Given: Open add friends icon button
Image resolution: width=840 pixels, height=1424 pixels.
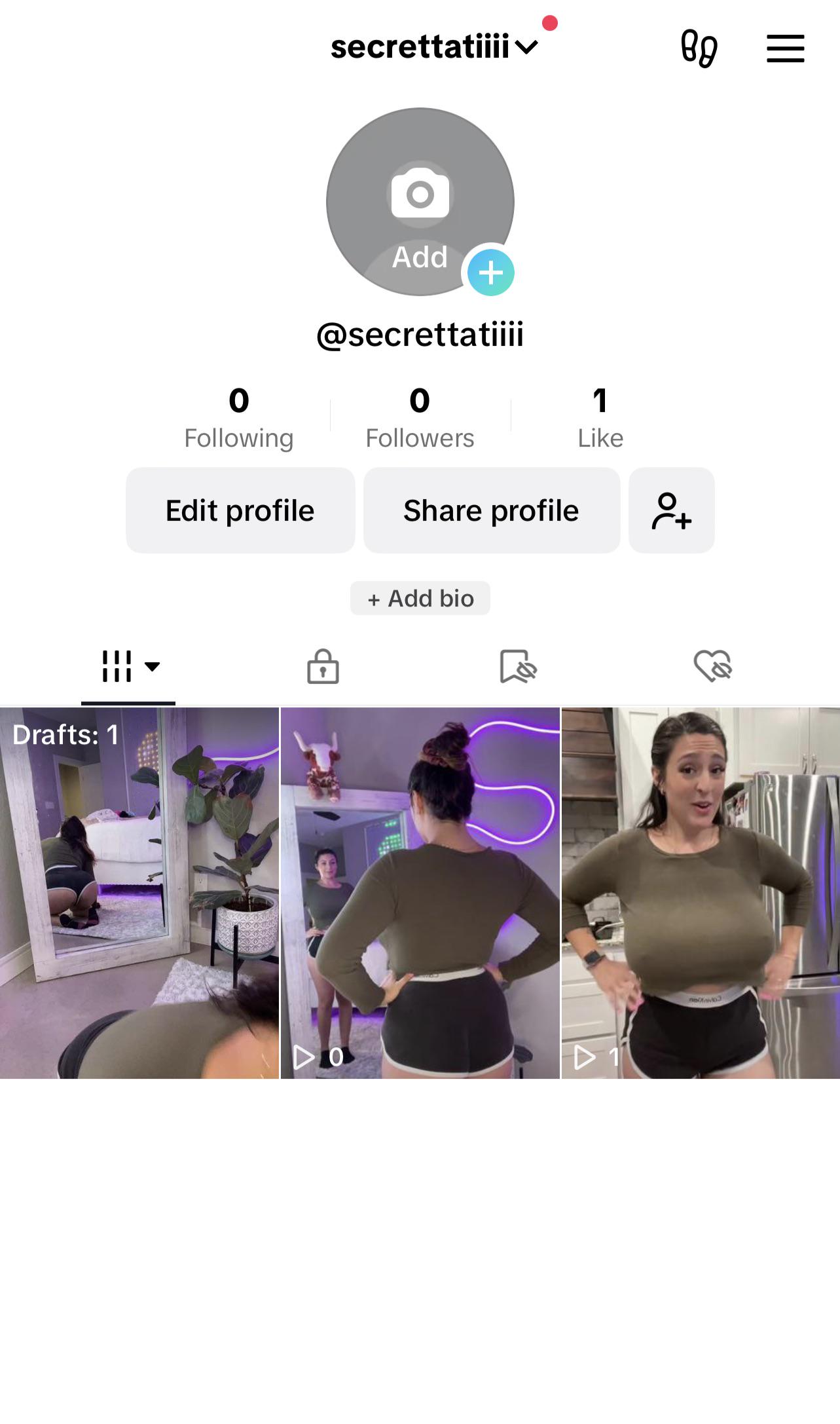Looking at the screenshot, I should pos(671,510).
